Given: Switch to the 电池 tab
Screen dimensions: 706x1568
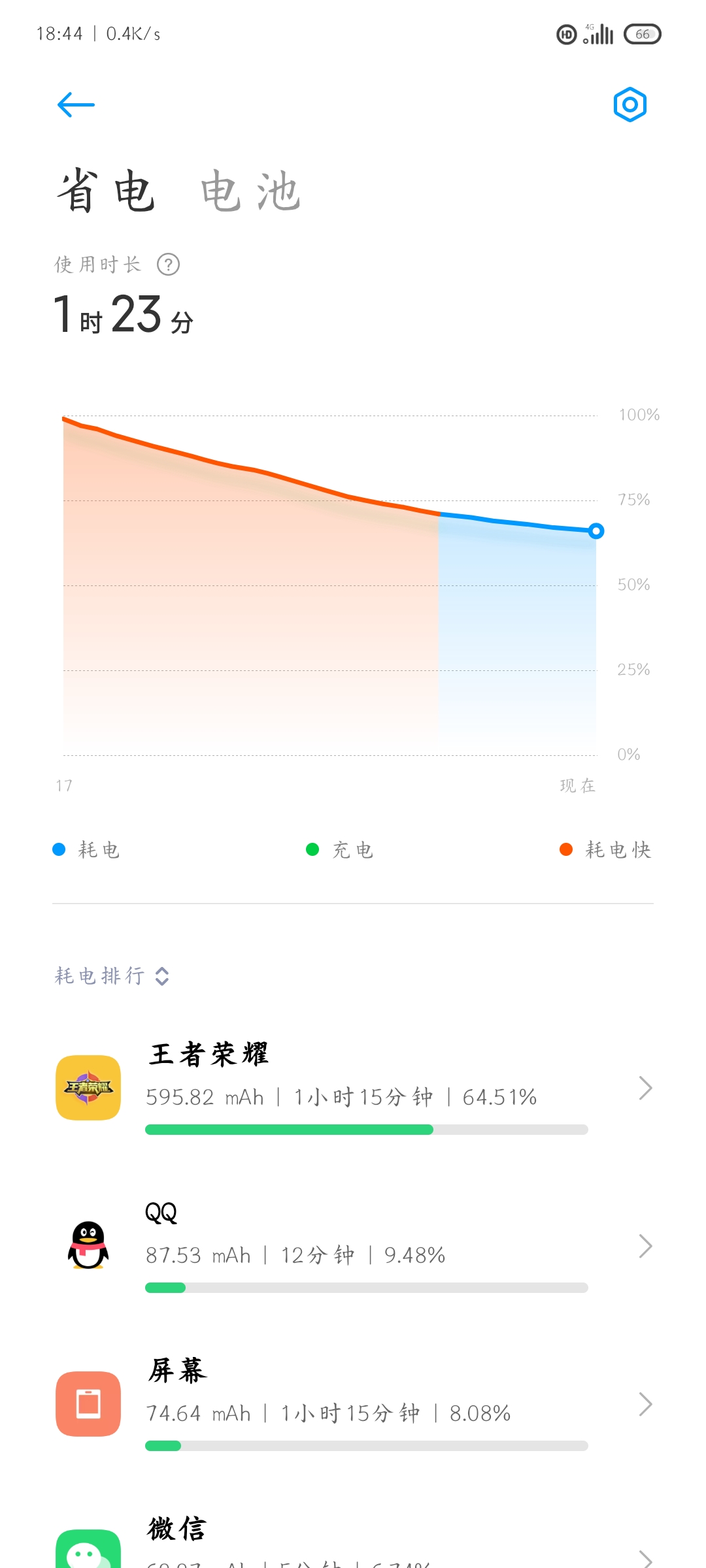Looking at the screenshot, I should coord(251,191).
